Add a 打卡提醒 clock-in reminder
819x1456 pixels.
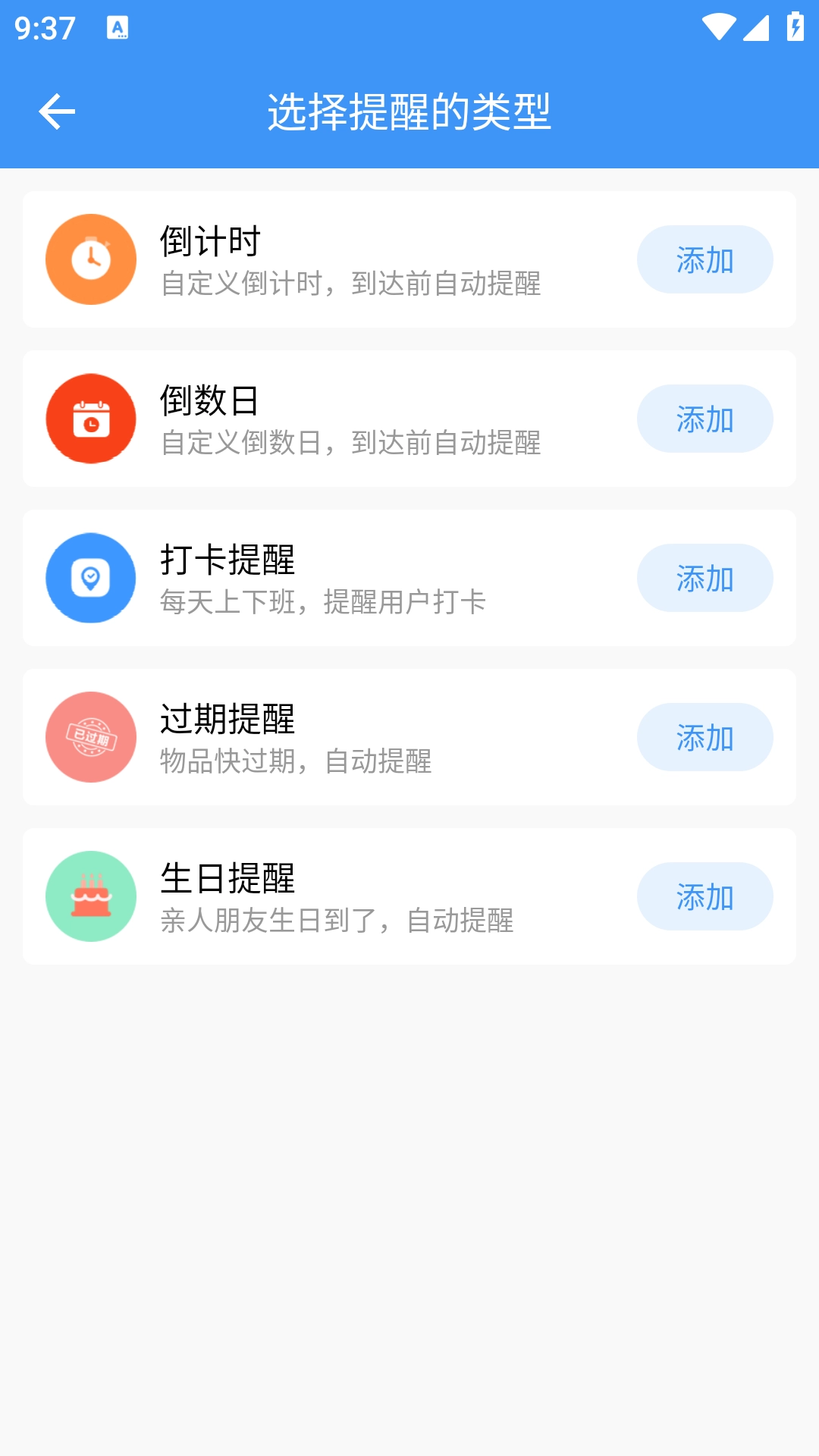704,579
